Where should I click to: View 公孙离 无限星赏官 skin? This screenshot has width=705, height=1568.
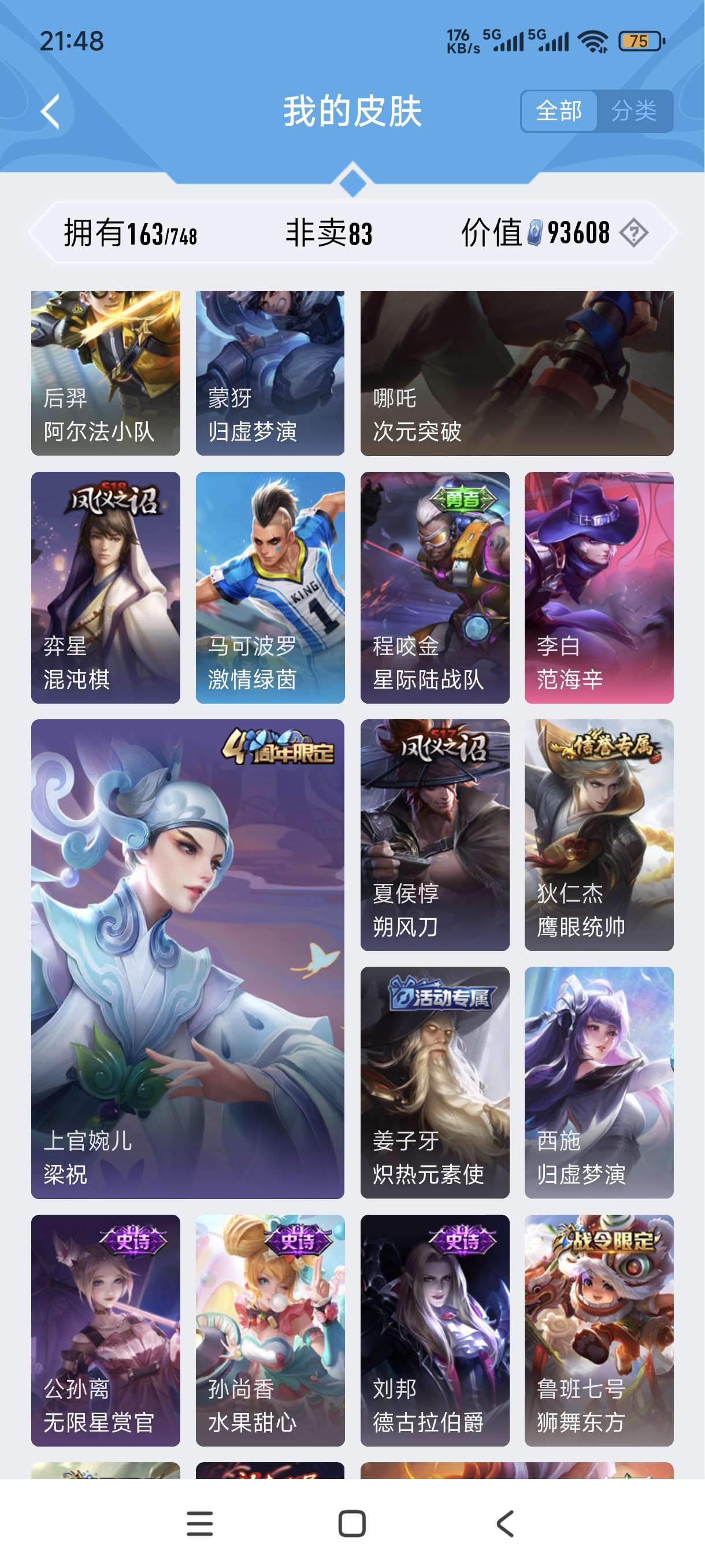105,1330
